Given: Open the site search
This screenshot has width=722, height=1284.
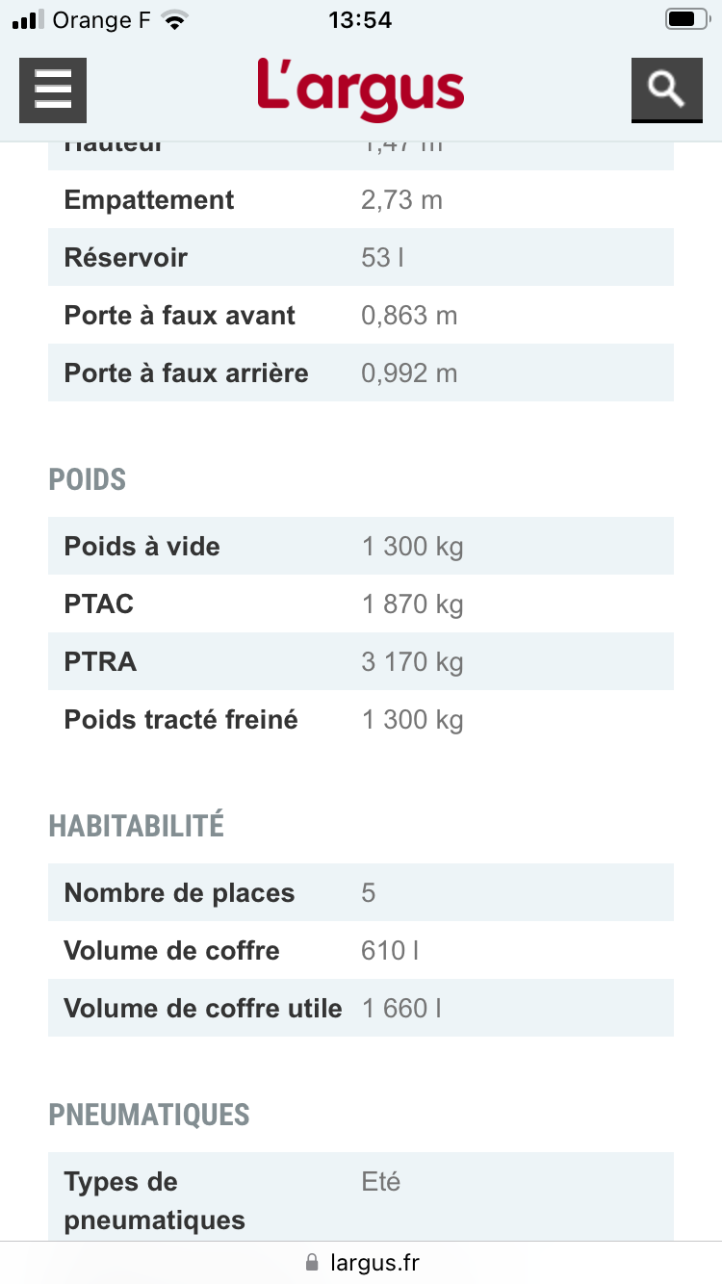Looking at the screenshot, I should [x=666, y=90].
